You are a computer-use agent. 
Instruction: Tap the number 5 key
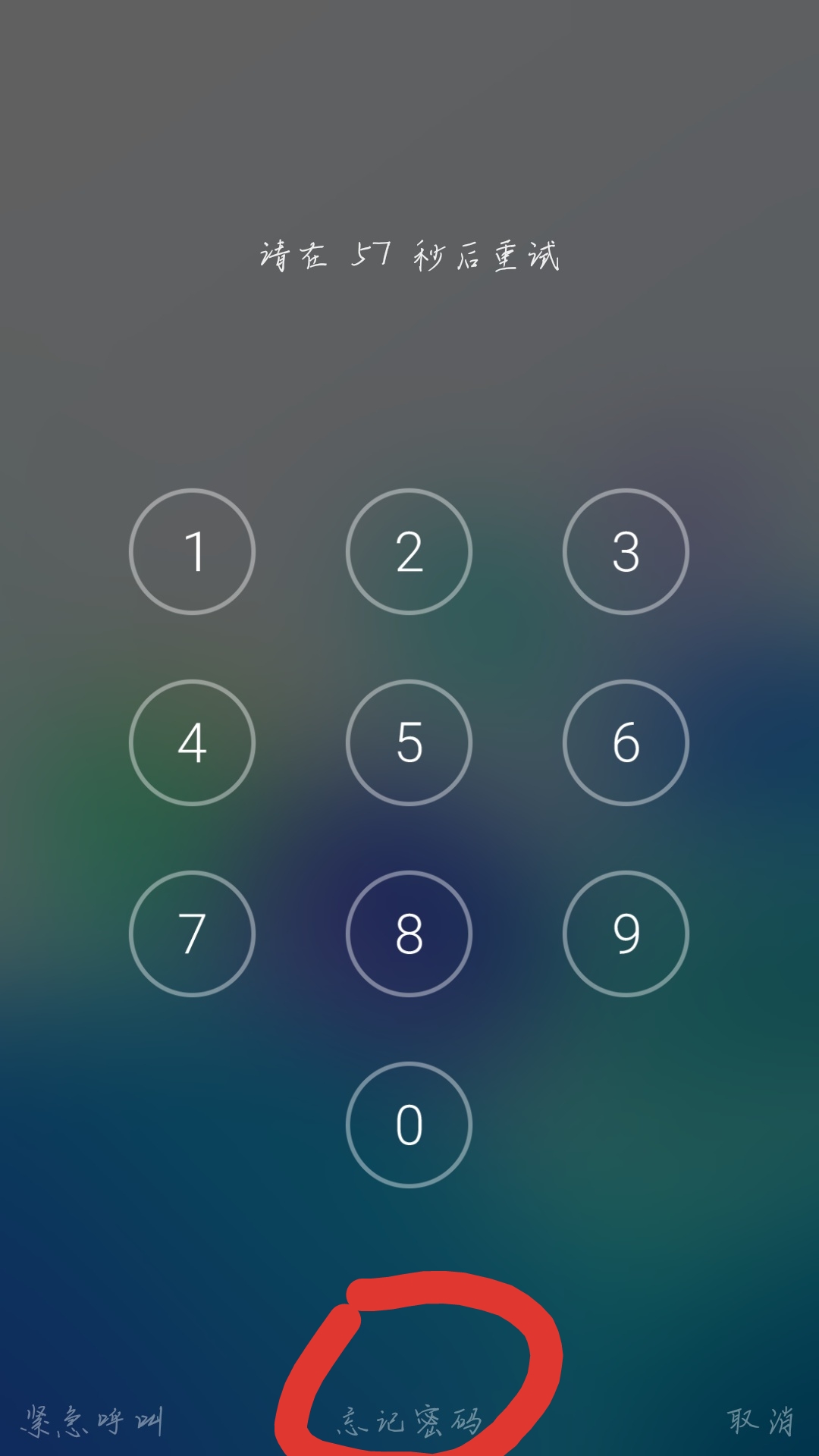(409, 742)
